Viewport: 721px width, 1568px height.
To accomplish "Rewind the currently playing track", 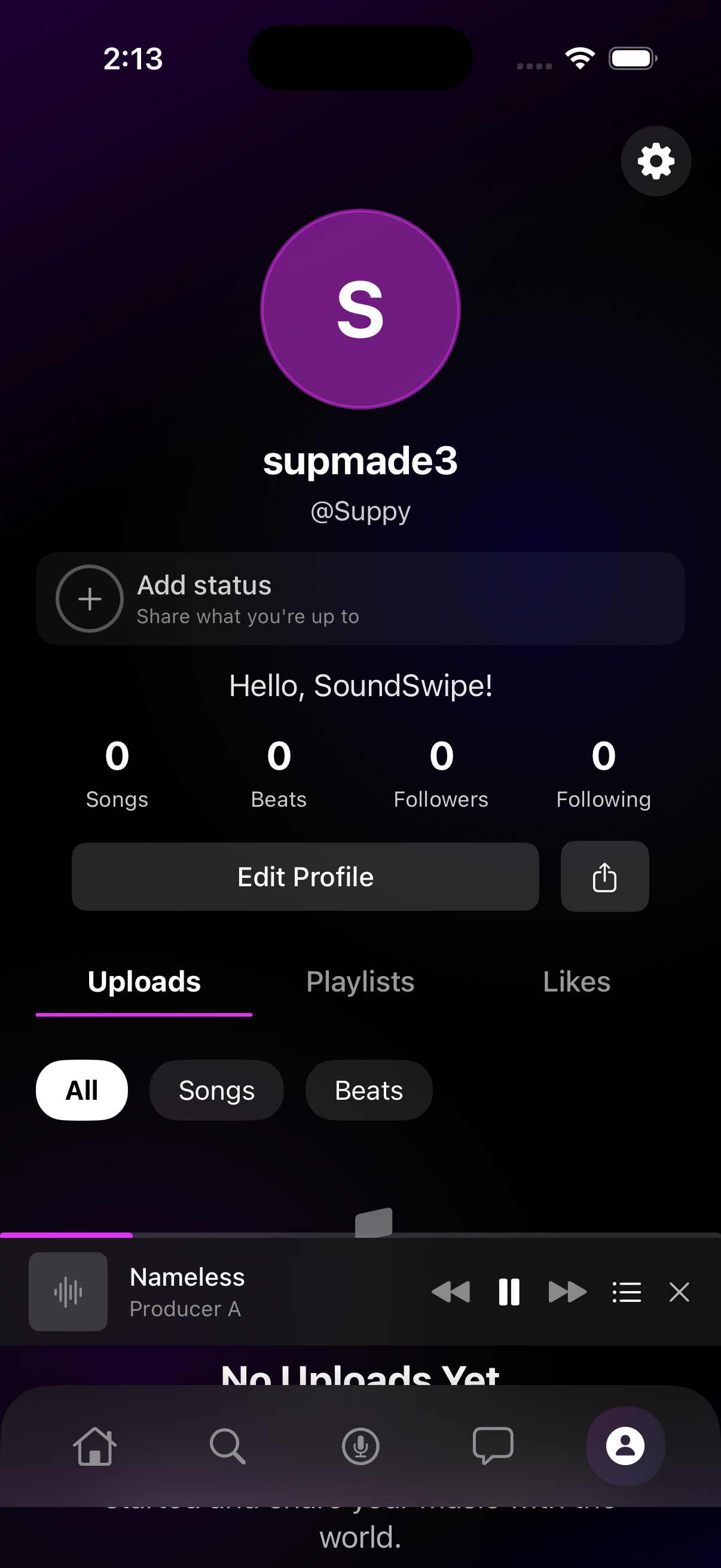I will (x=451, y=1292).
